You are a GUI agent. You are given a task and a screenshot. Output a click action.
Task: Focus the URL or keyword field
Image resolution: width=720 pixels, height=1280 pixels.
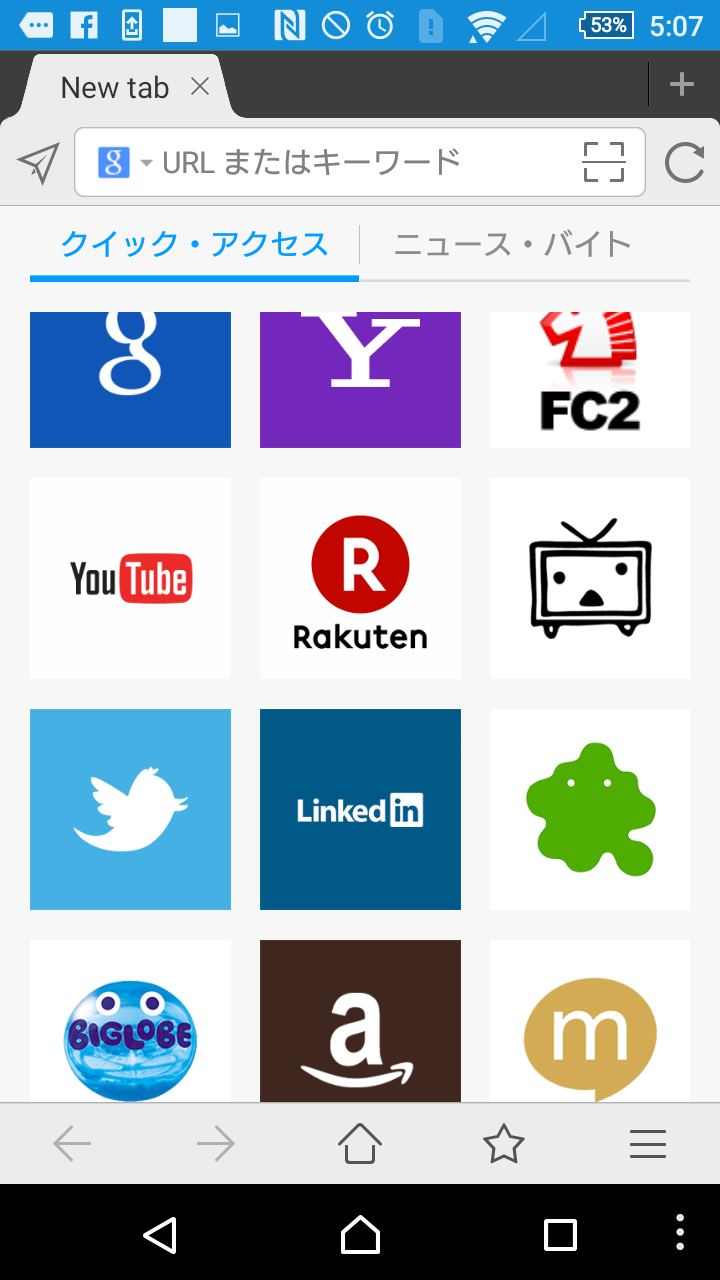(x=360, y=162)
